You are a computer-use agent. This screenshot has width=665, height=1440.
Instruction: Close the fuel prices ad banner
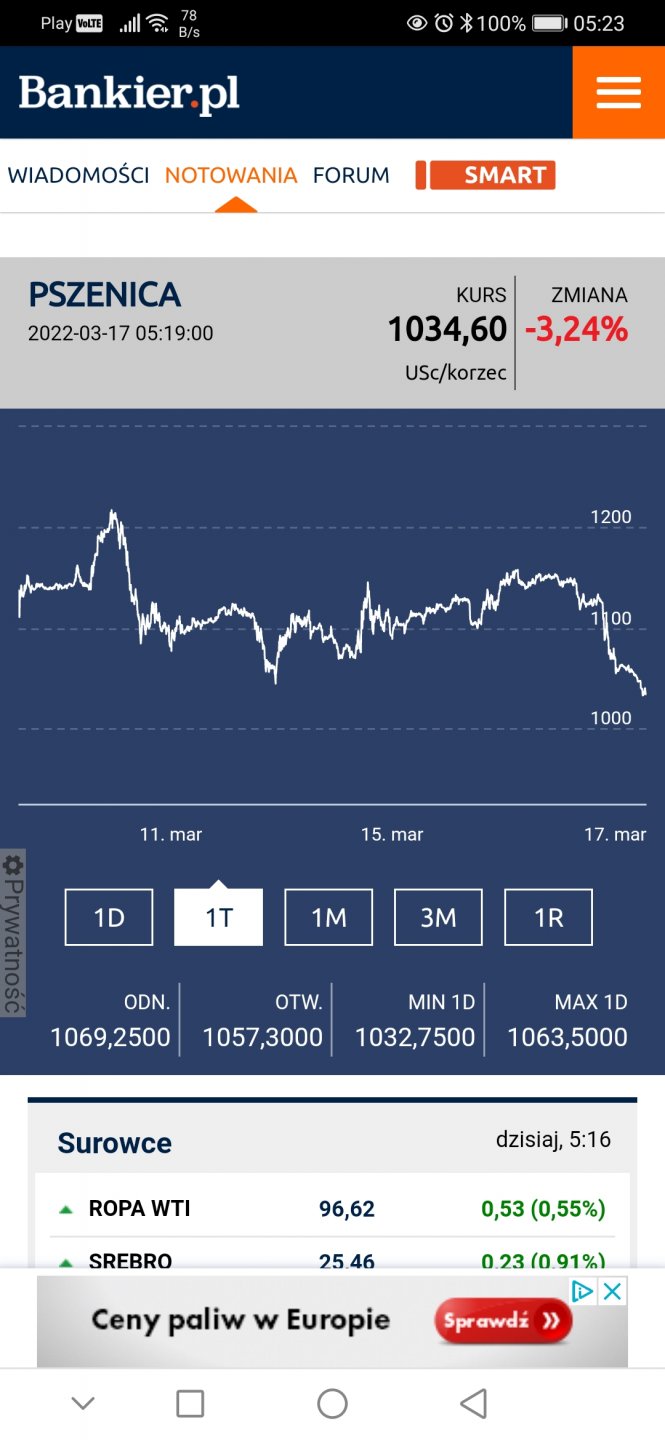pos(613,1291)
